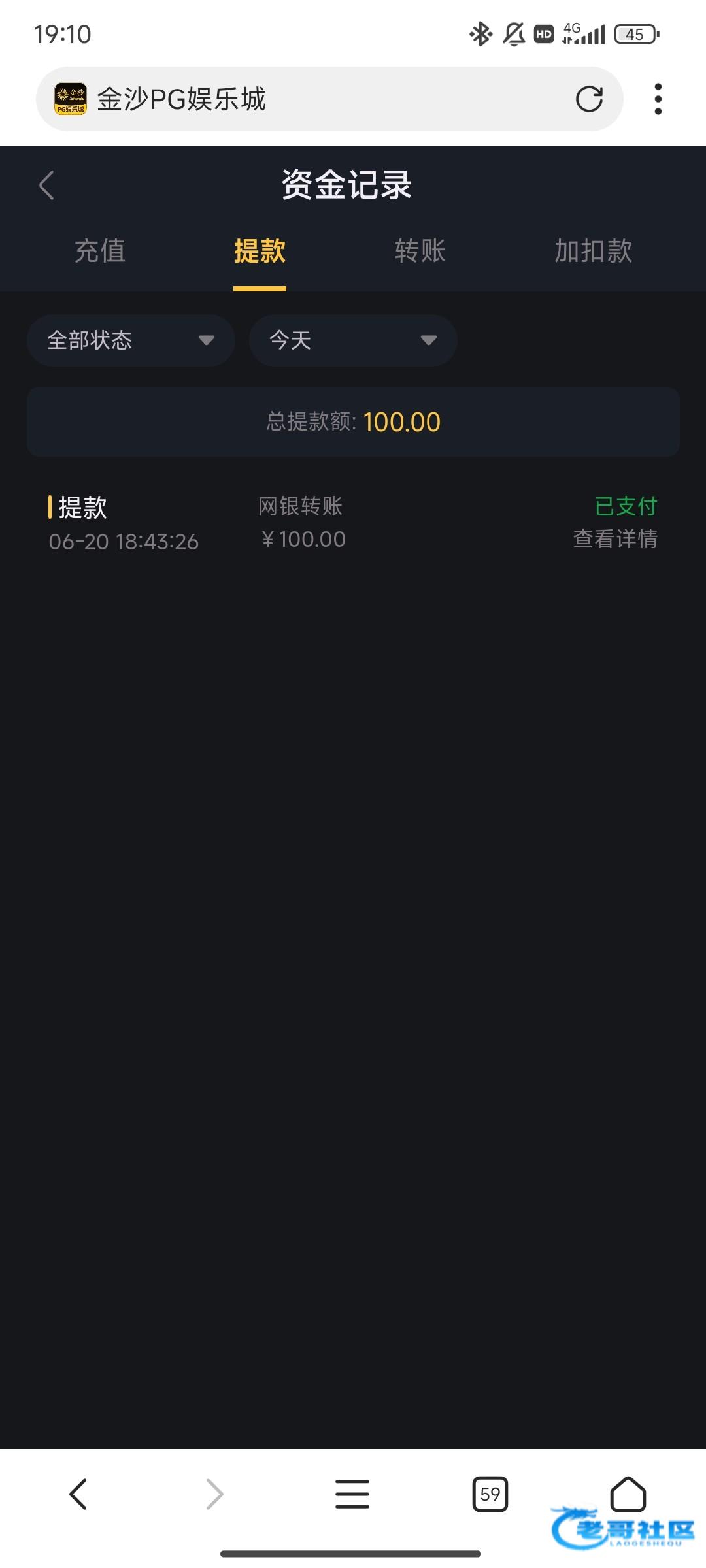
Task: Switch to the 转账 tab
Action: pyautogui.click(x=420, y=251)
